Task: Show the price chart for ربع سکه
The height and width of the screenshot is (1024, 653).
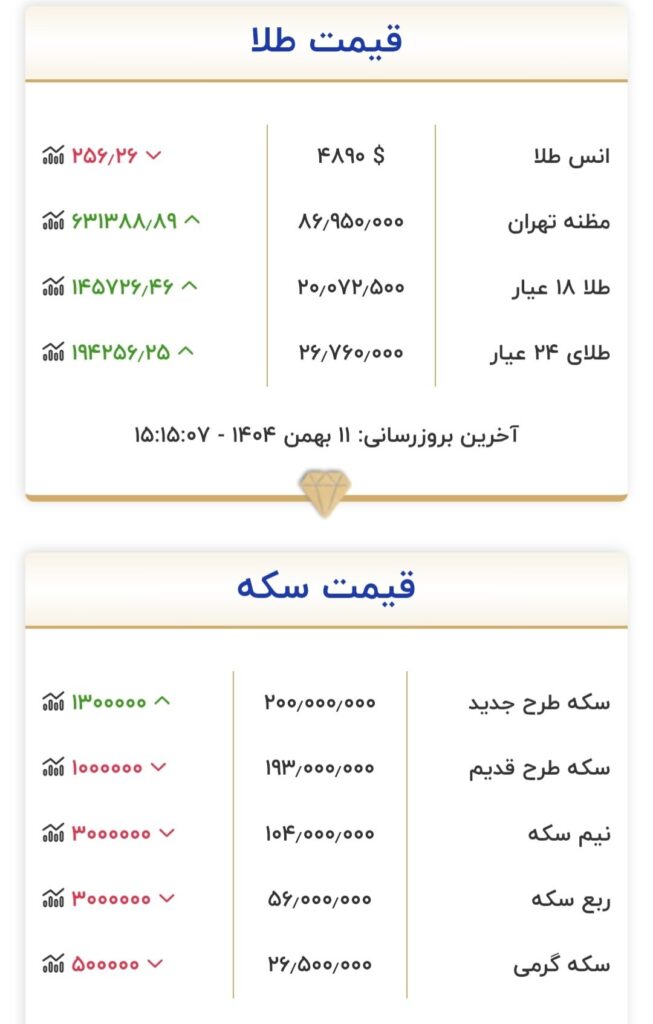Action: [x=53, y=898]
